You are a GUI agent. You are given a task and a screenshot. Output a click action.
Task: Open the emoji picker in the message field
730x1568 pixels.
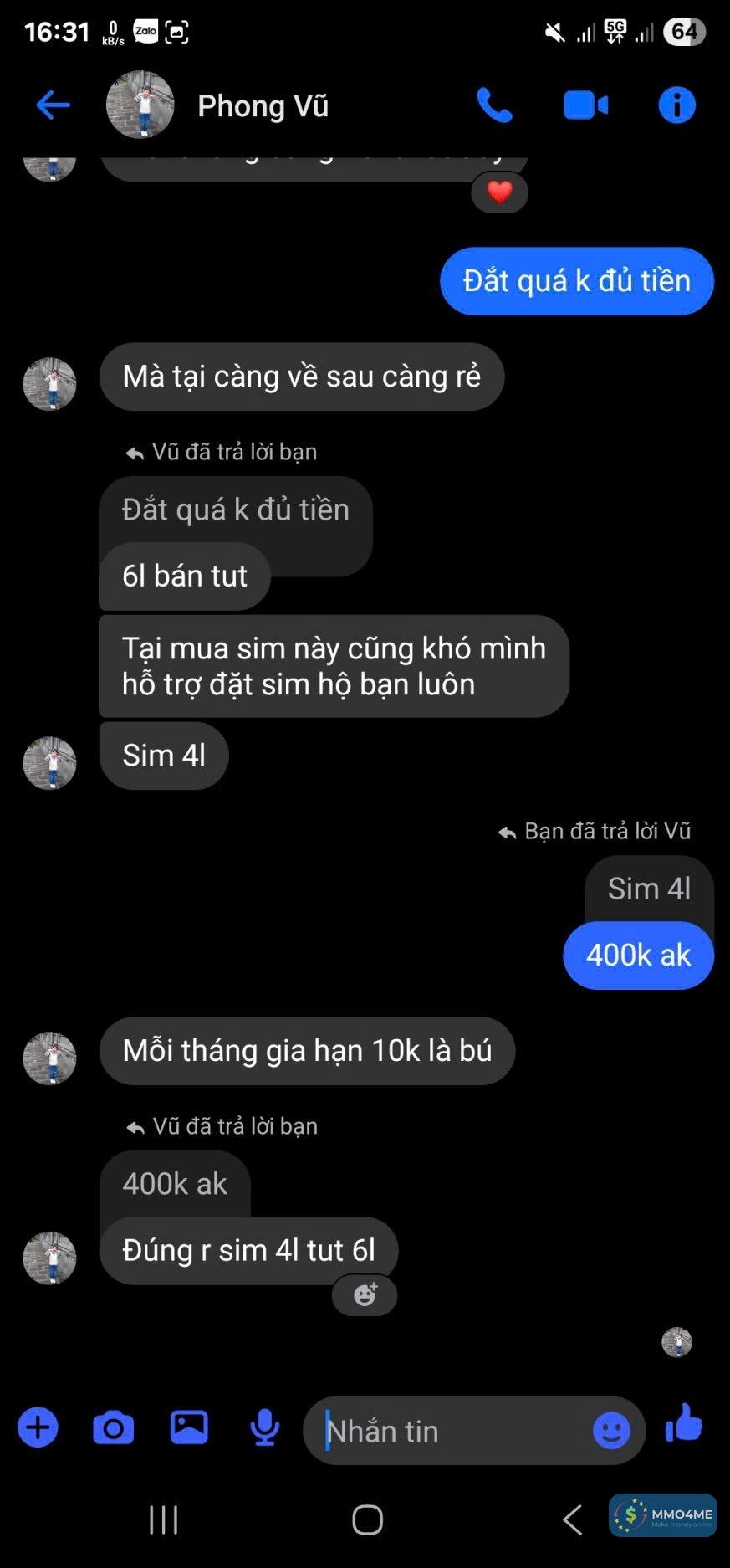(x=611, y=1431)
